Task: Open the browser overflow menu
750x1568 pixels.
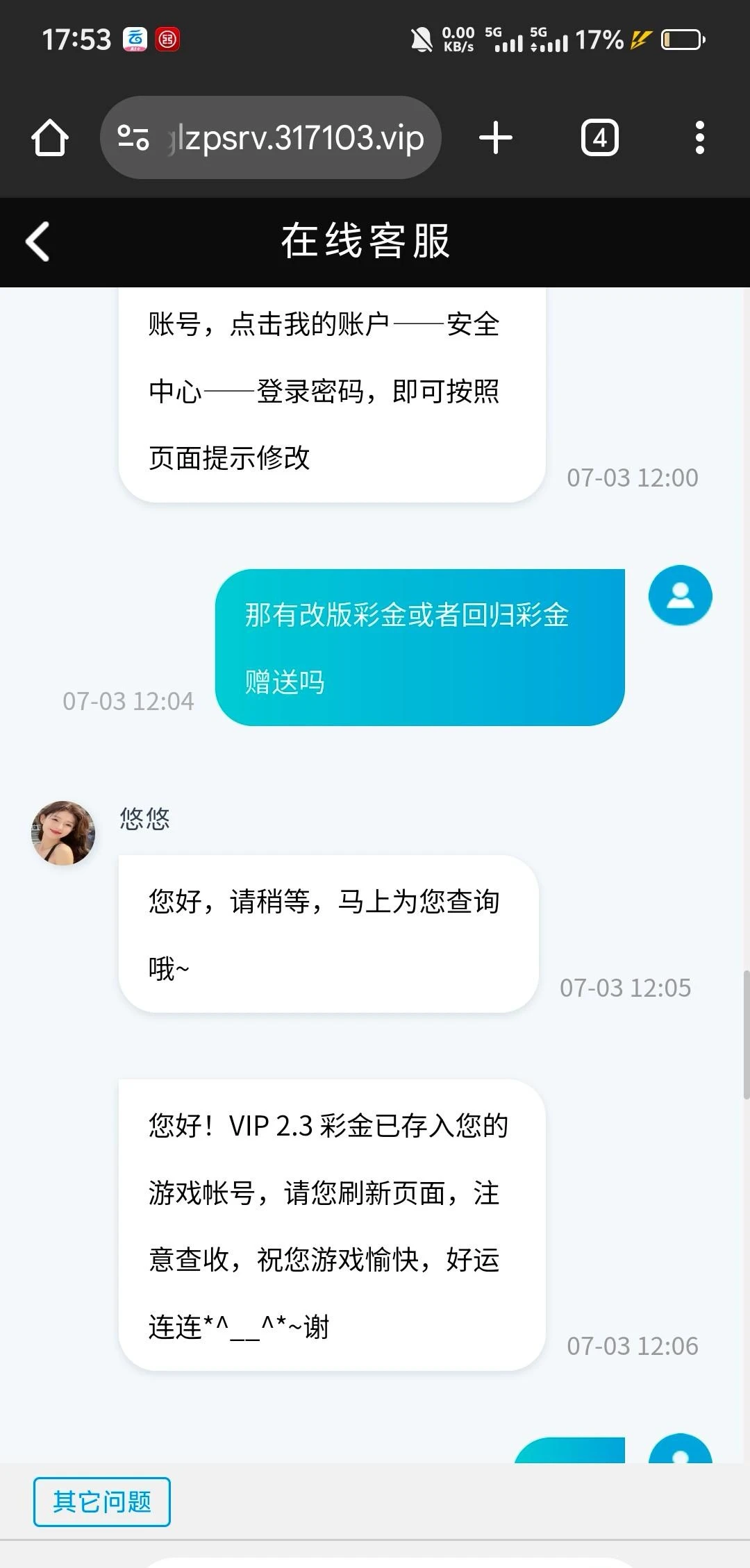Action: point(699,137)
